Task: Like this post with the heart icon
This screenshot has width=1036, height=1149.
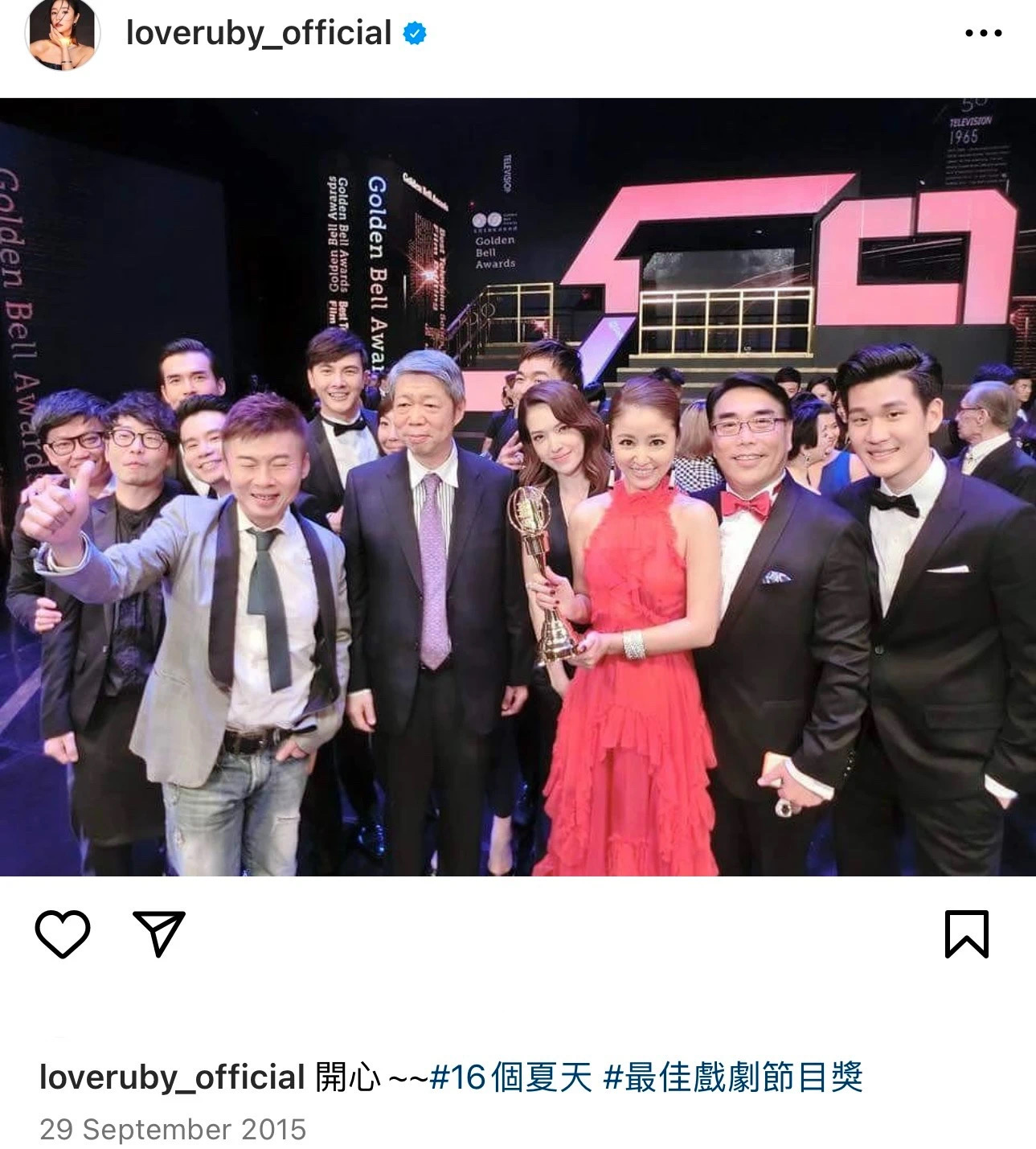Action: 63,934
